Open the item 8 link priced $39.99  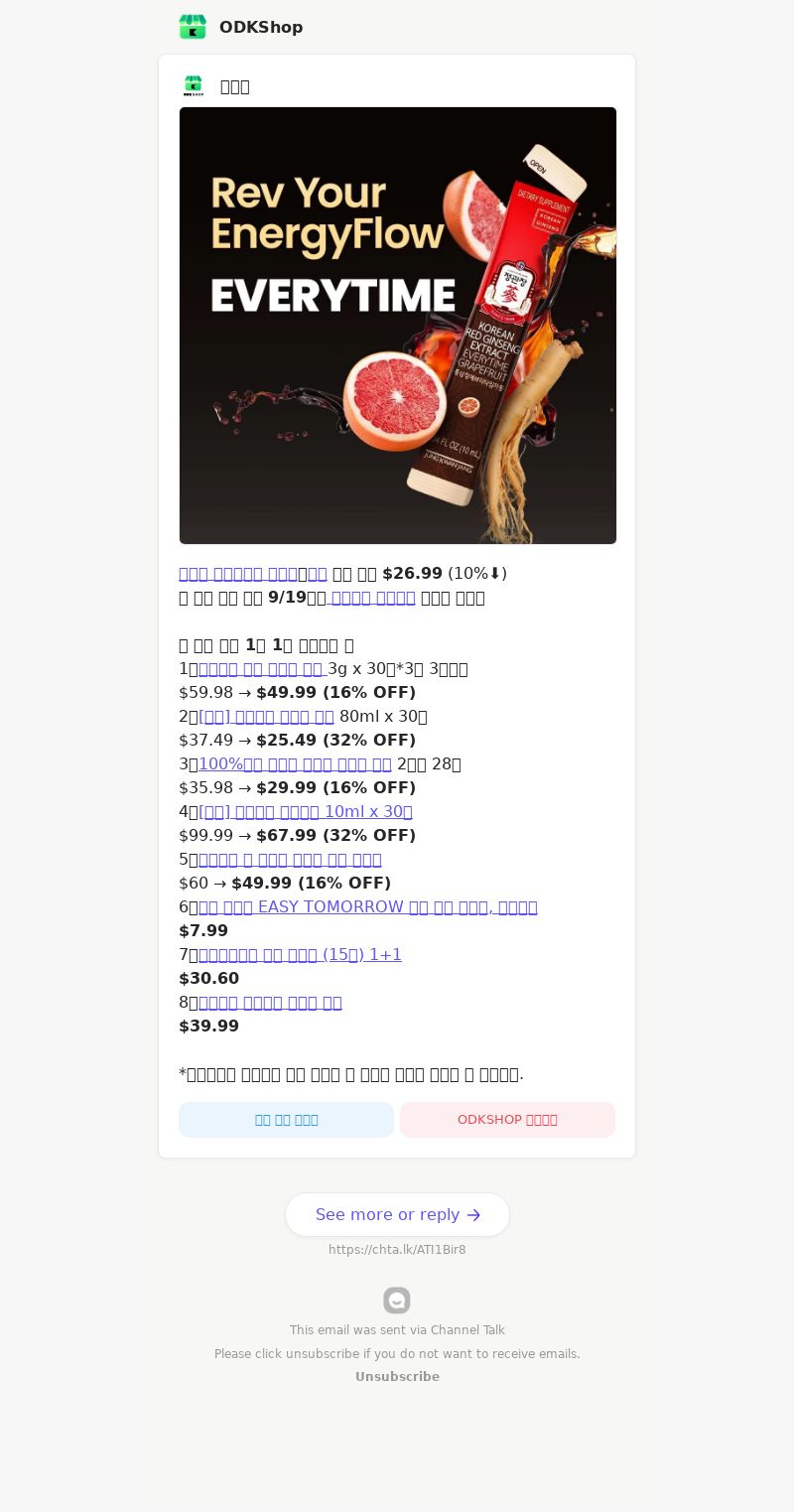click(270, 1003)
